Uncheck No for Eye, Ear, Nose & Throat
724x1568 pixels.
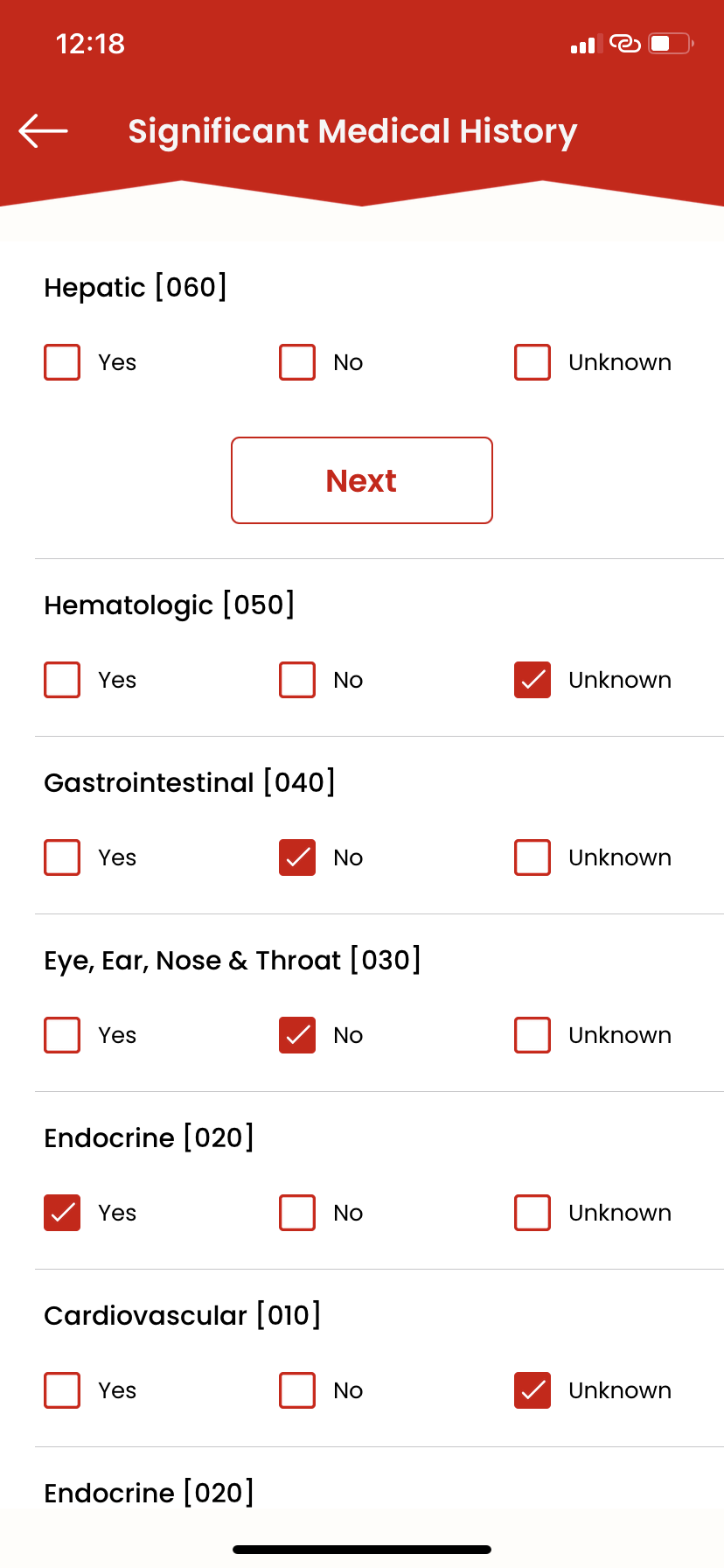click(x=297, y=1035)
